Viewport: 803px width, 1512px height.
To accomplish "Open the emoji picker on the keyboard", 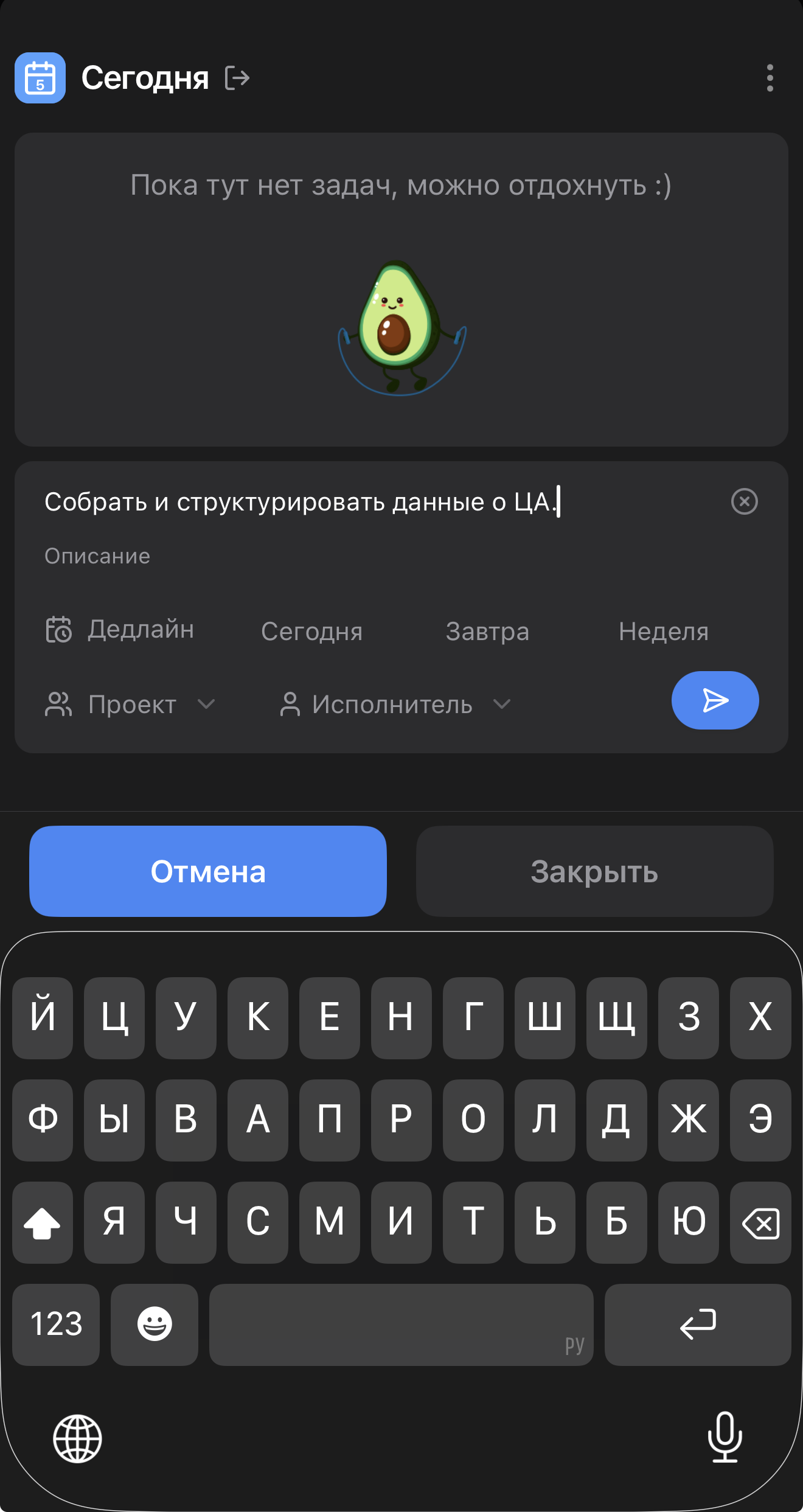I will pos(154,1325).
